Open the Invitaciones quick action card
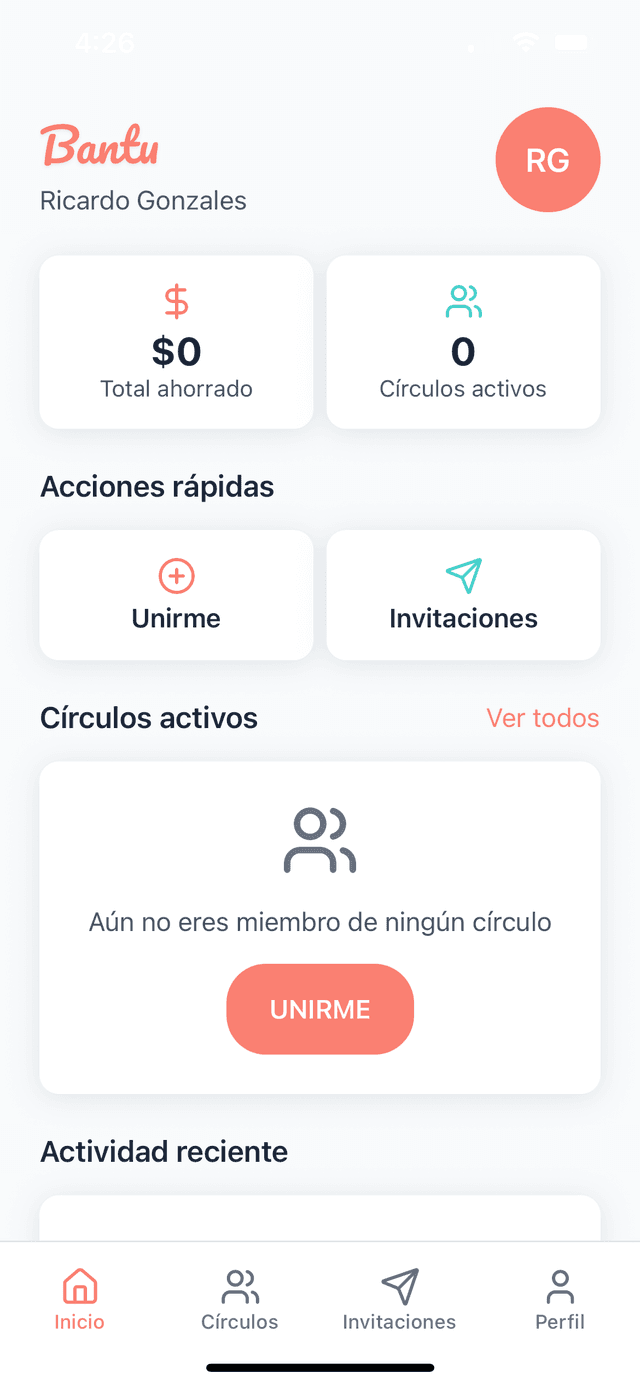640x1385 pixels. 463,595
